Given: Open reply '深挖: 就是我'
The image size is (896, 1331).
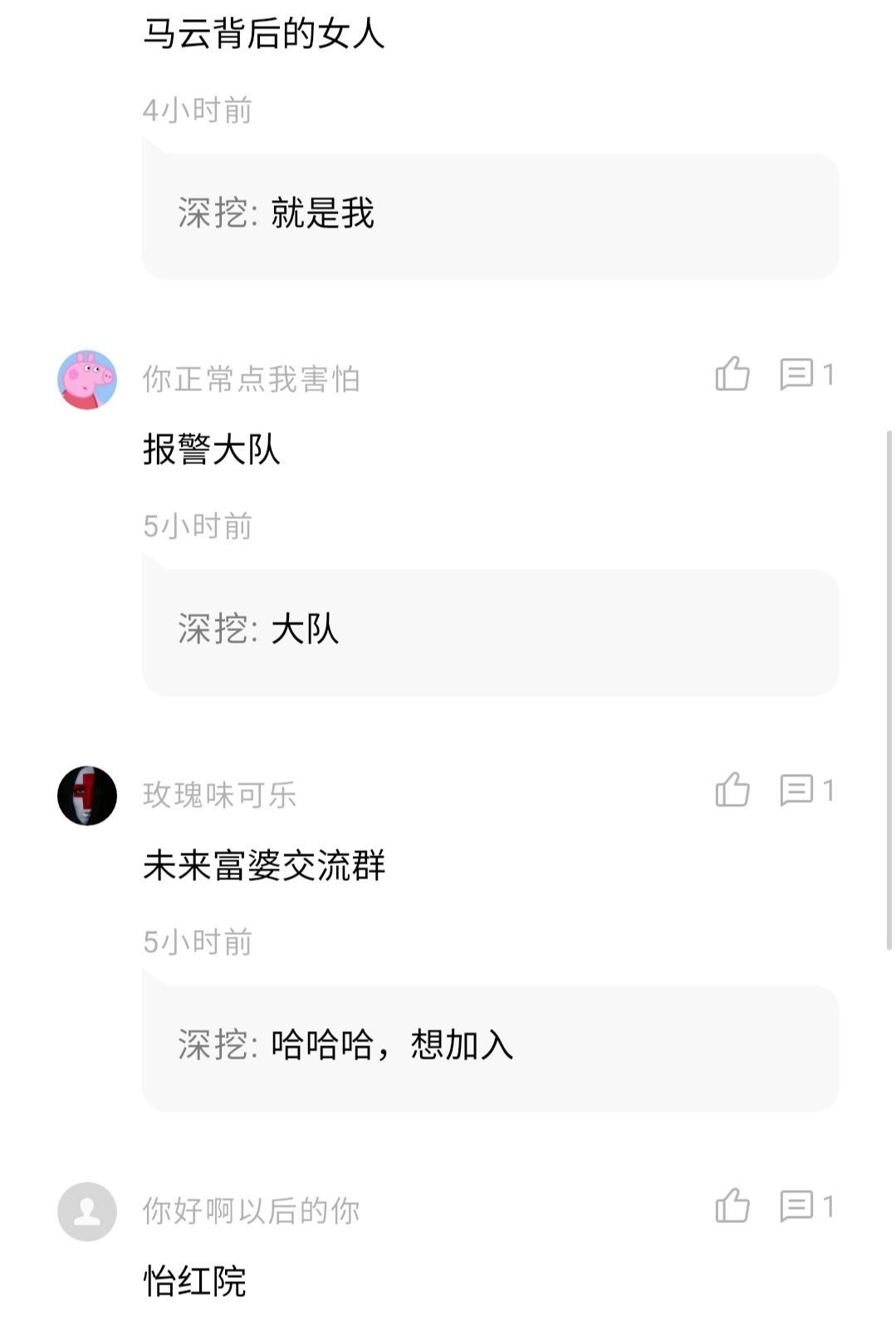Looking at the screenshot, I should click(490, 215).
